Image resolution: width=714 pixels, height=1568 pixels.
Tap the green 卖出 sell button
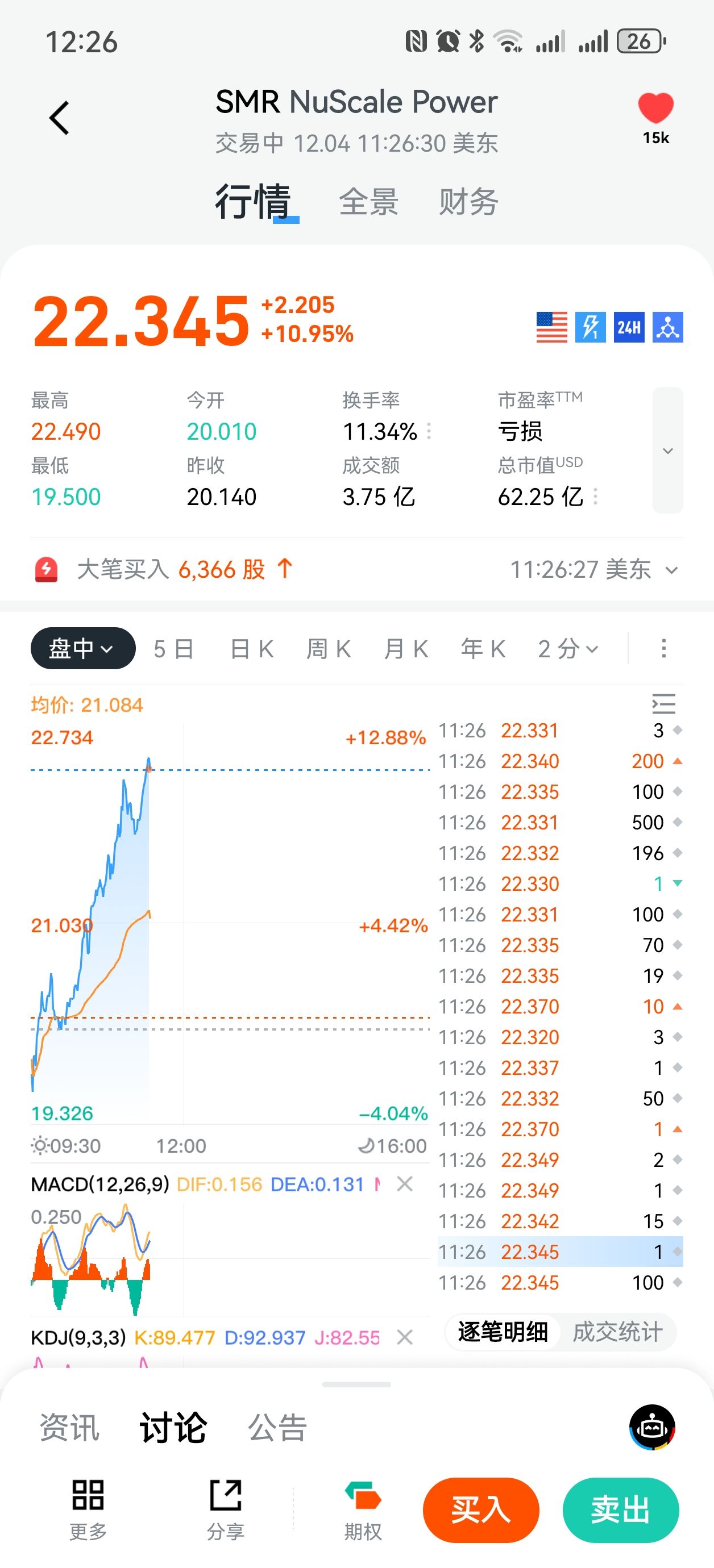click(x=620, y=1510)
